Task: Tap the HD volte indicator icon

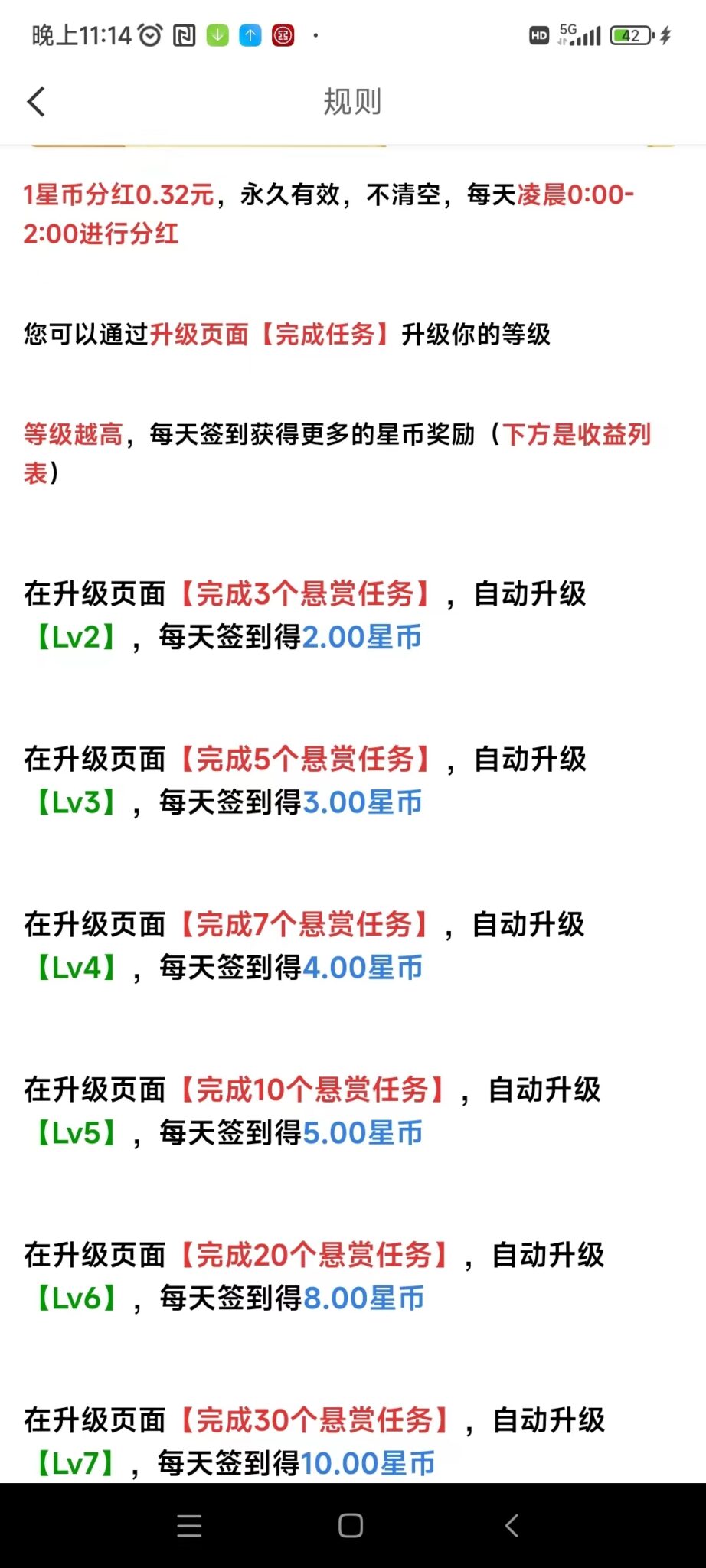Action: click(538, 36)
